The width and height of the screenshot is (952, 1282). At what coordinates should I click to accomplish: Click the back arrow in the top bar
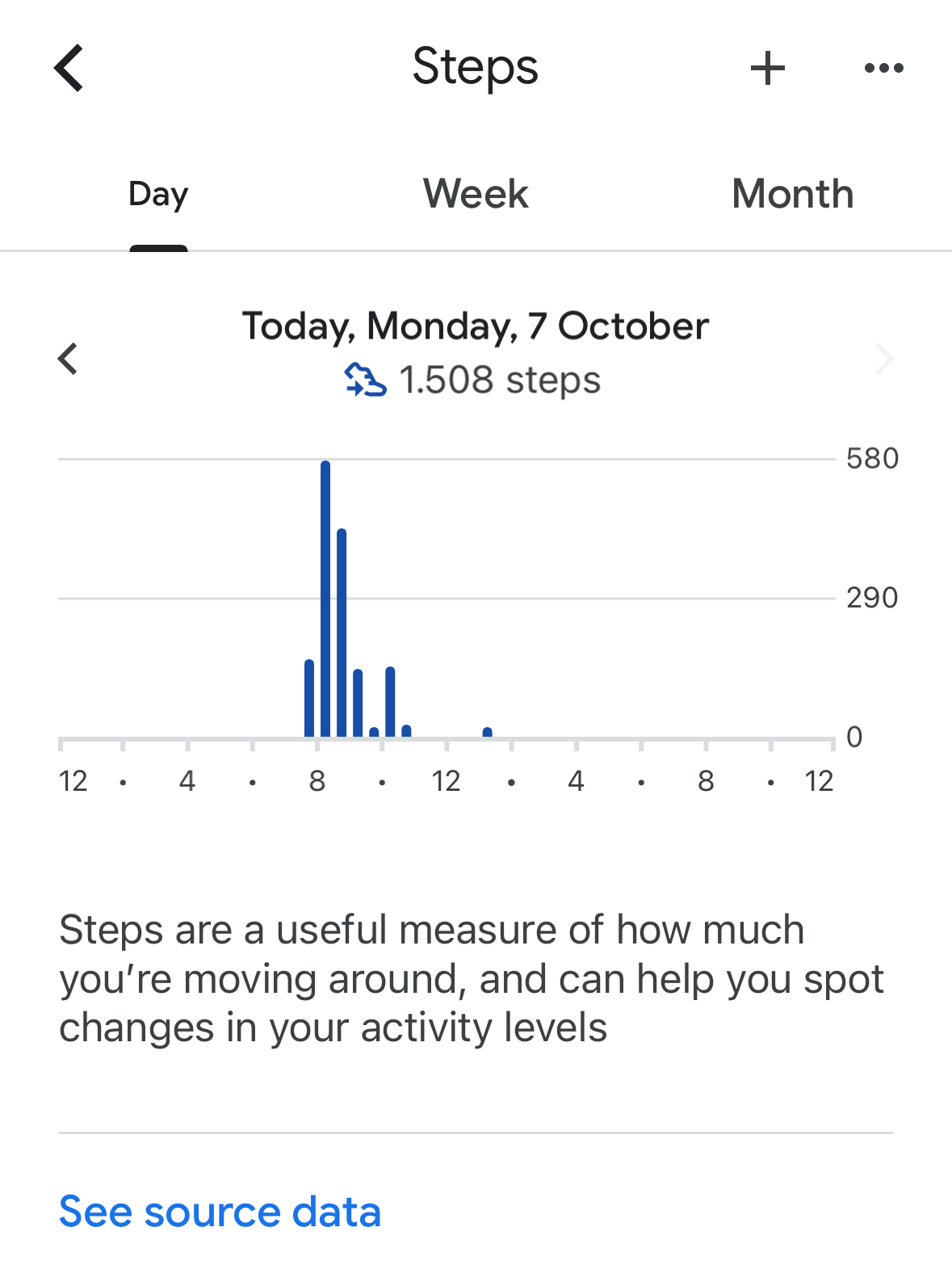click(x=69, y=69)
